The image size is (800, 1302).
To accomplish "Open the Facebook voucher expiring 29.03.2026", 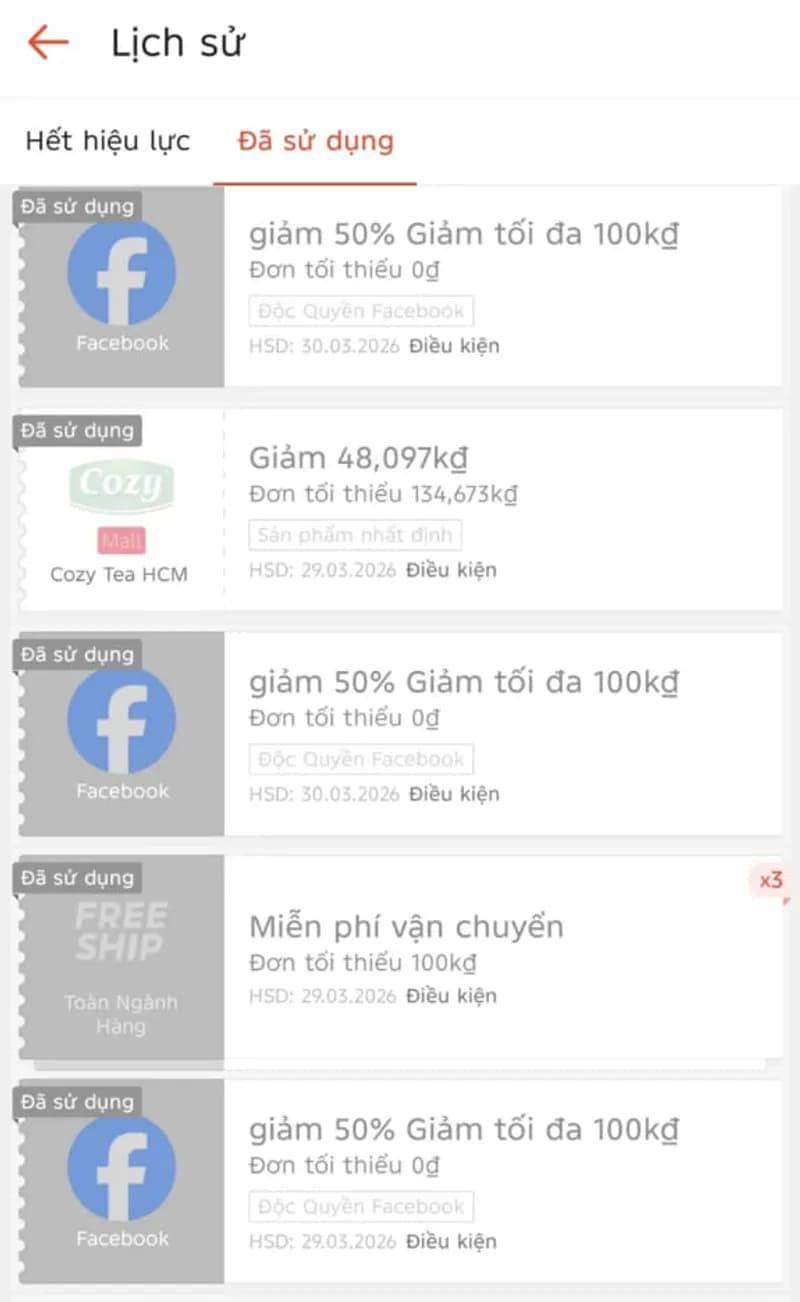I will tap(400, 1180).
